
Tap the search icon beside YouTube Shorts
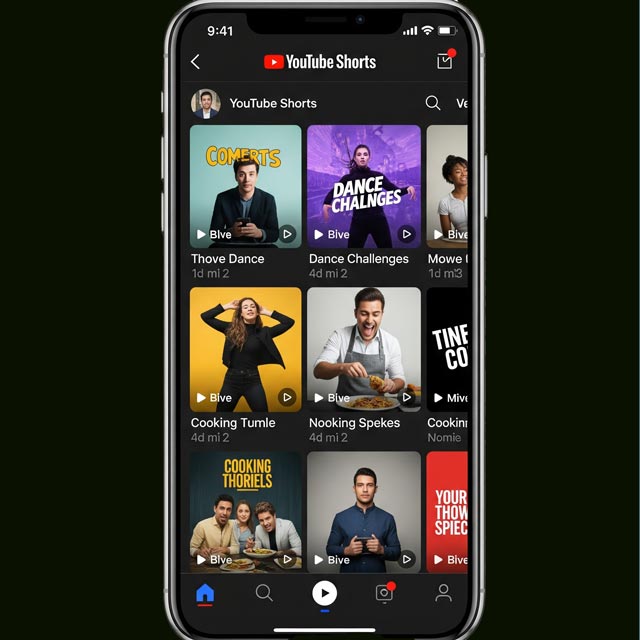tap(433, 103)
